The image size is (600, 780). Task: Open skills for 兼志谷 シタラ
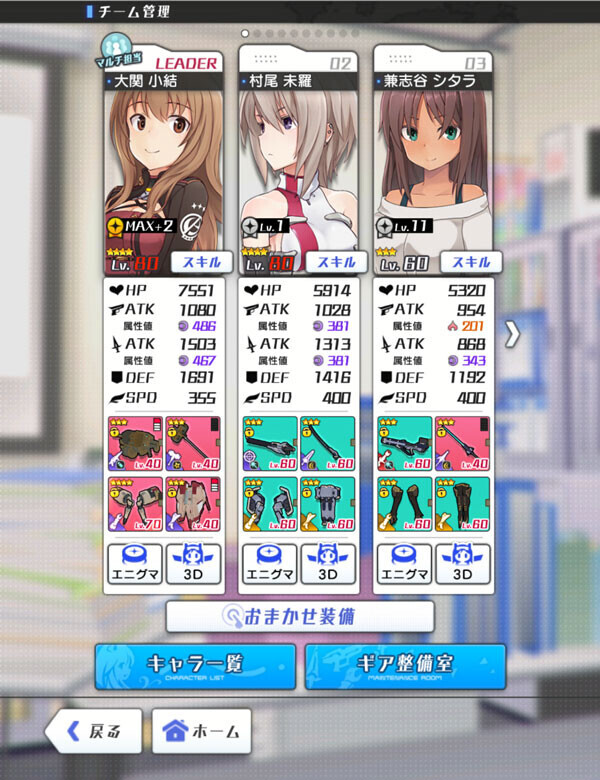click(x=468, y=263)
